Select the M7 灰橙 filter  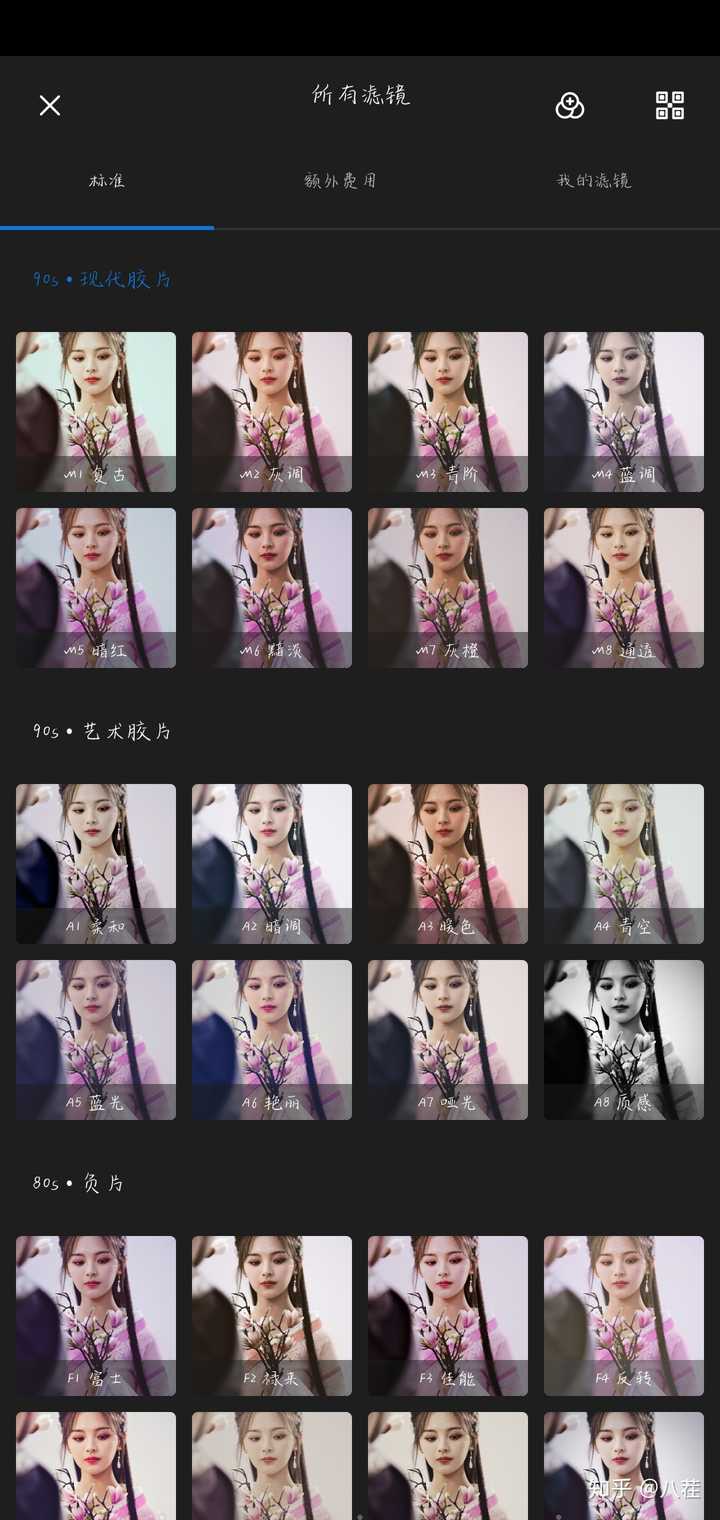448,588
